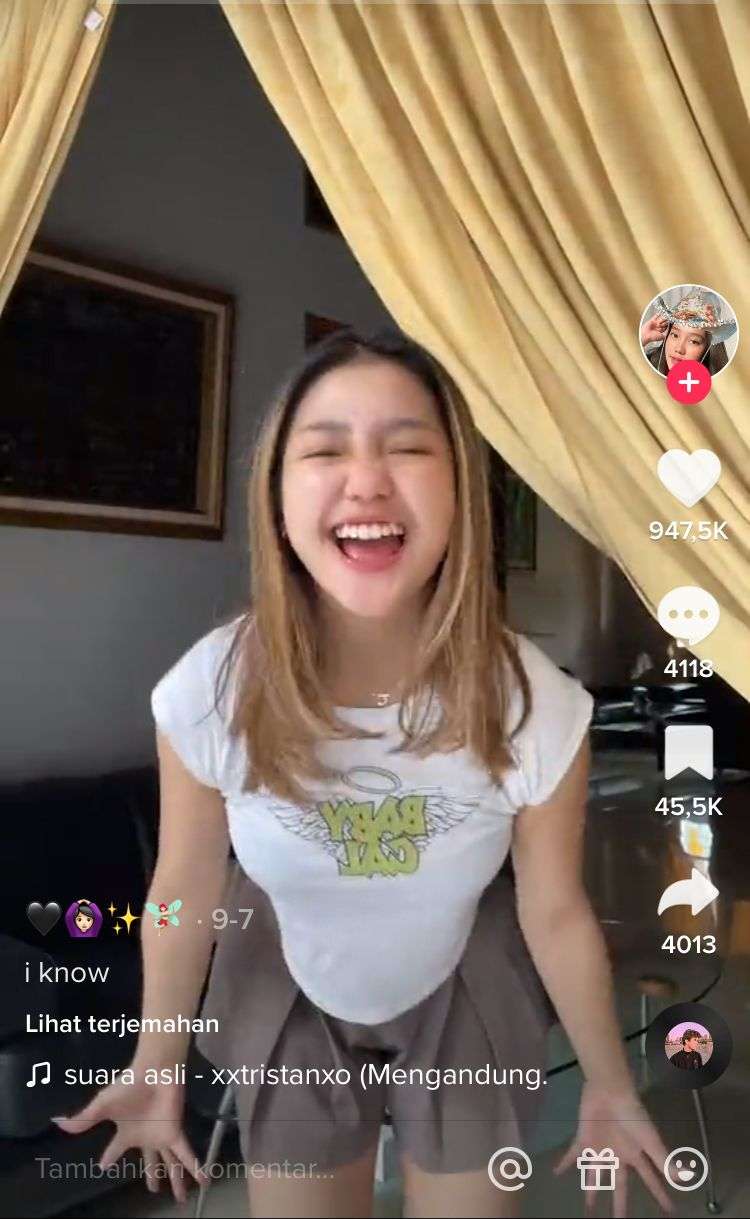Open the comments on this video
750x1219 pixels.
[x=688, y=616]
